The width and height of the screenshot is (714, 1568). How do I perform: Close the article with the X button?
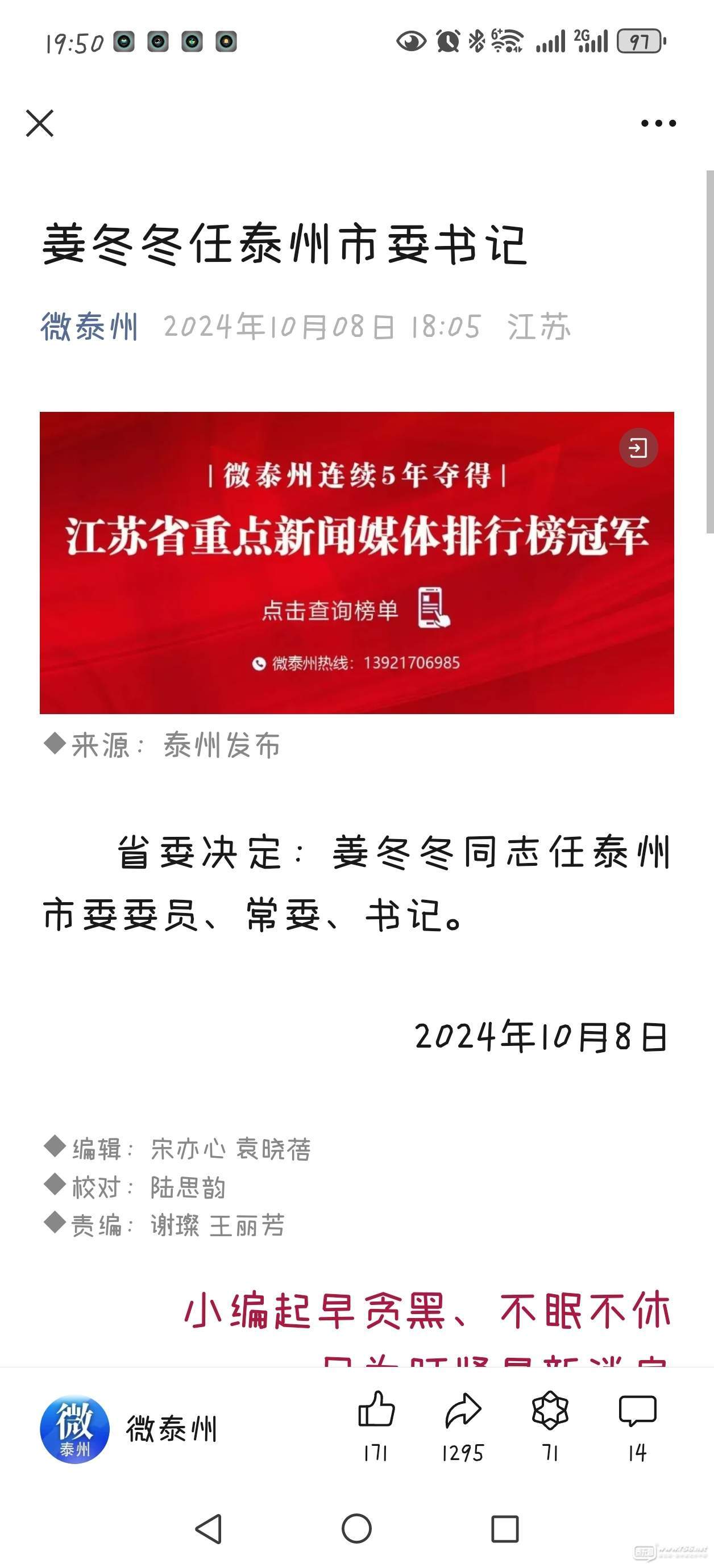coord(40,124)
